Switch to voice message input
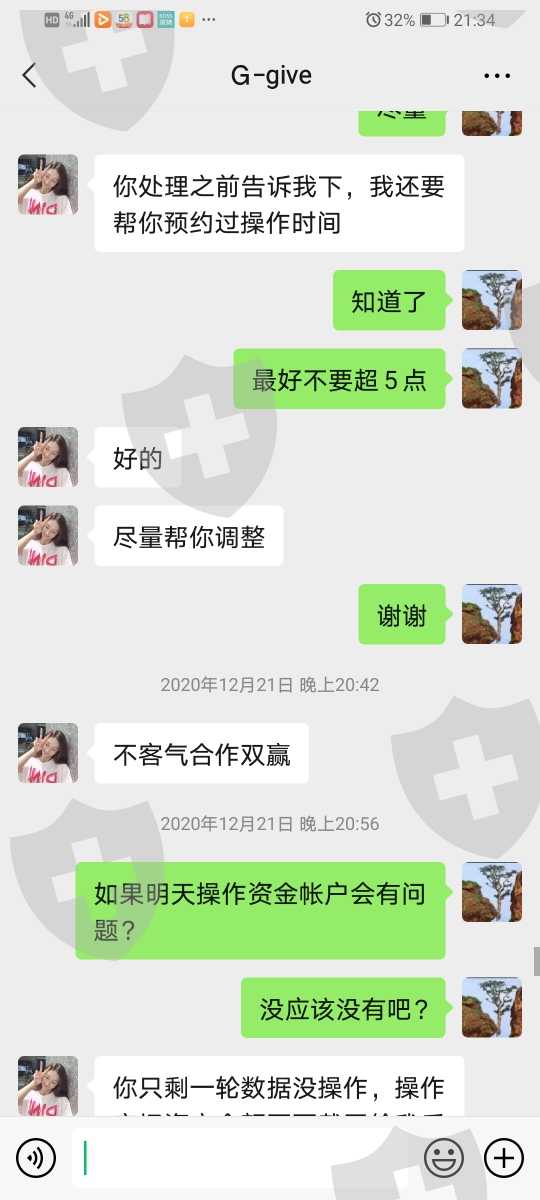 [36, 1159]
